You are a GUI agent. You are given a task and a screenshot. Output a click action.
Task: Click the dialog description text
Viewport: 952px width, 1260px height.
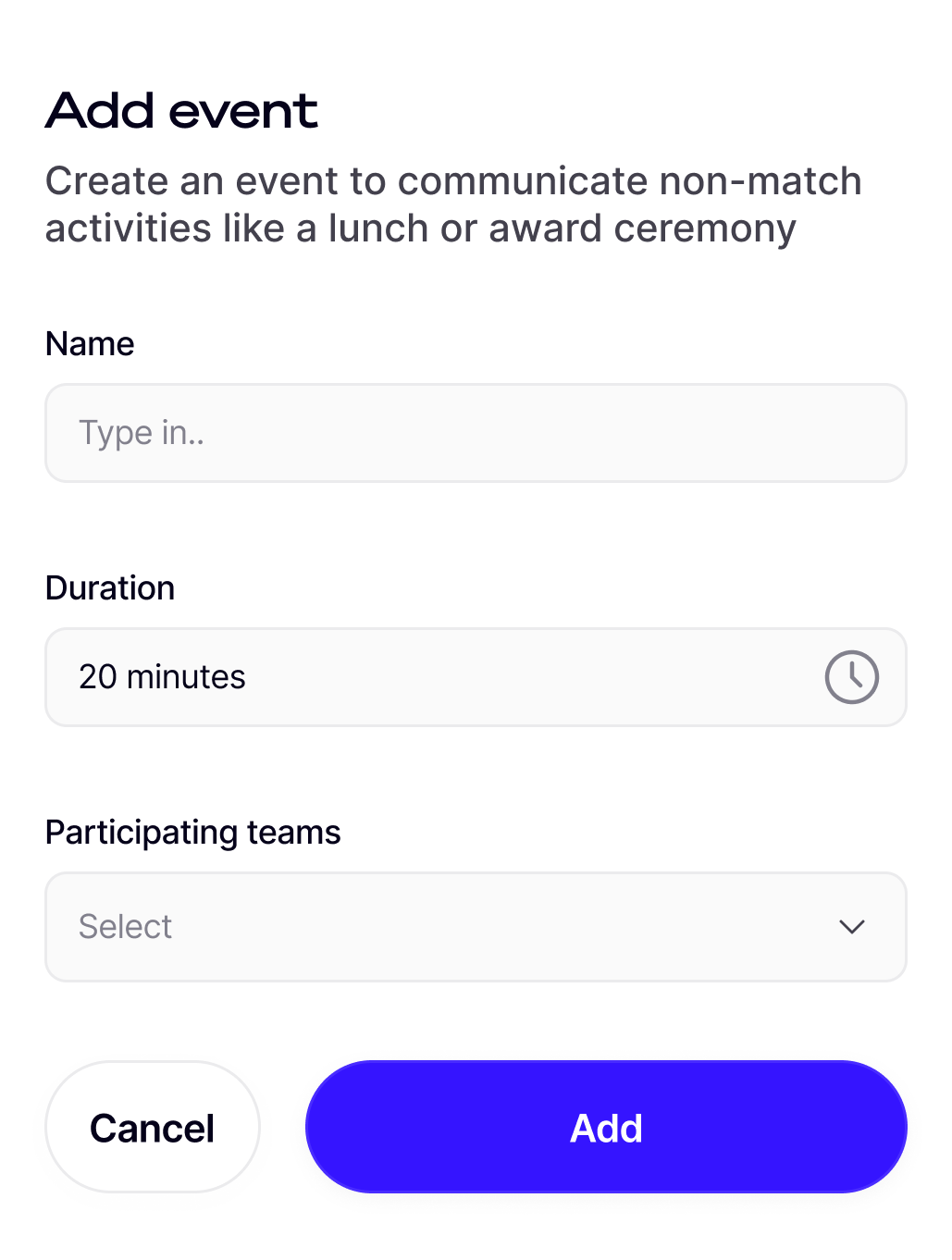(x=453, y=204)
